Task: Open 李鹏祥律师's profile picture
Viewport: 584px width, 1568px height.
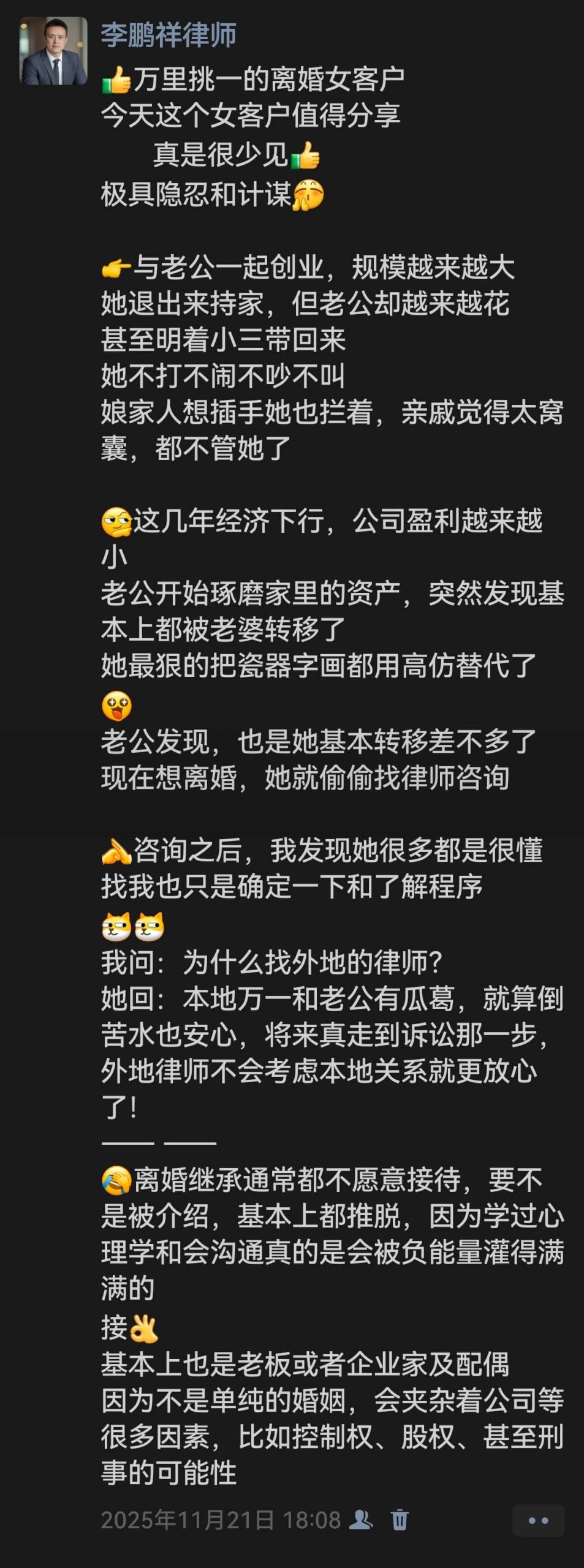Action: [x=53, y=51]
